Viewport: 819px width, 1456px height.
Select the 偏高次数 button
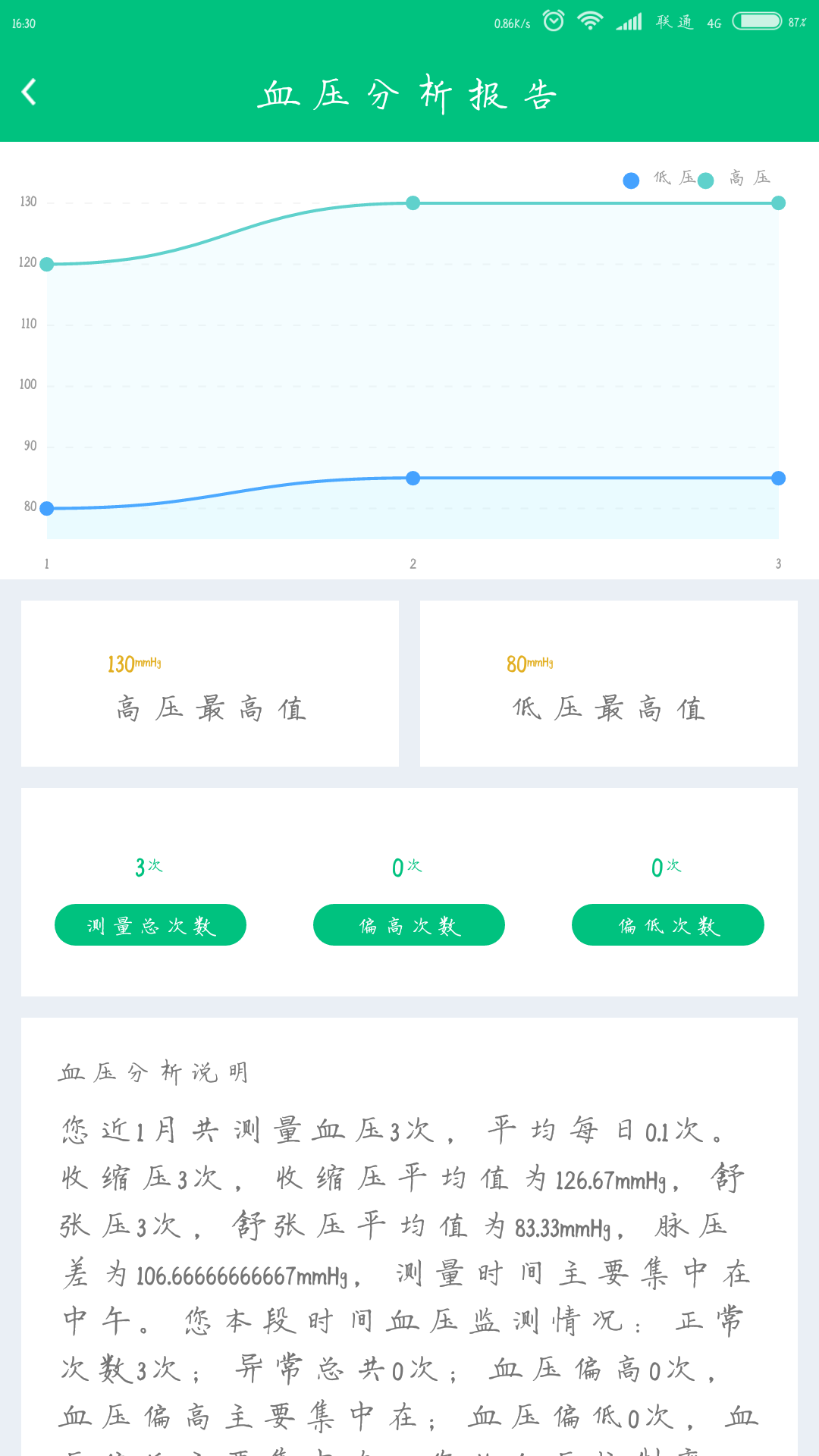tap(409, 925)
